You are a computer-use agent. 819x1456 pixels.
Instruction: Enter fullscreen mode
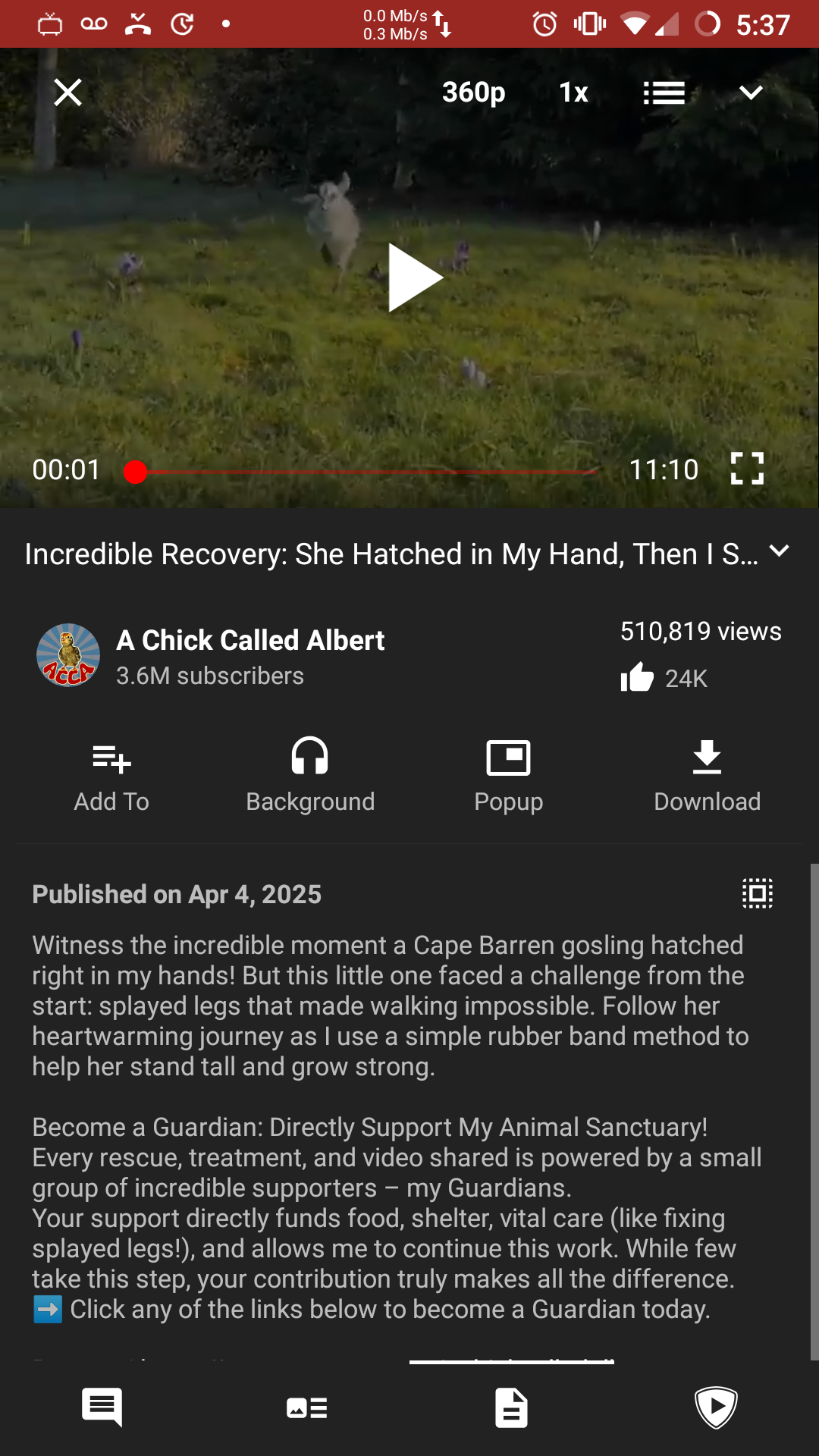(x=747, y=469)
